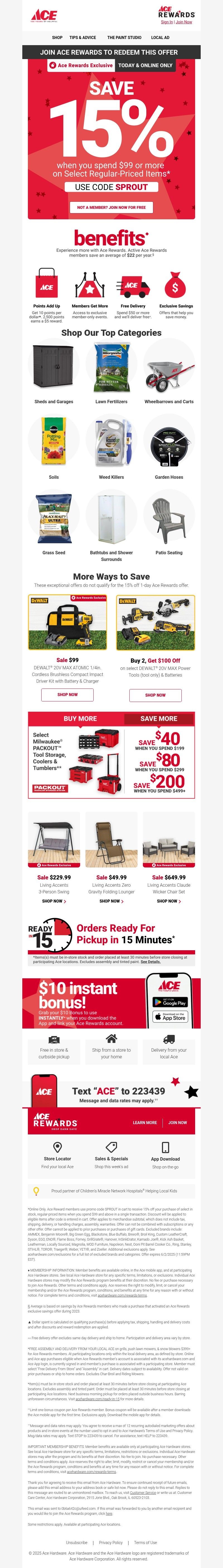The width and height of the screenshot is (223, 1568).
Task: Open the Join Now link at top
Action: point(183,22)
